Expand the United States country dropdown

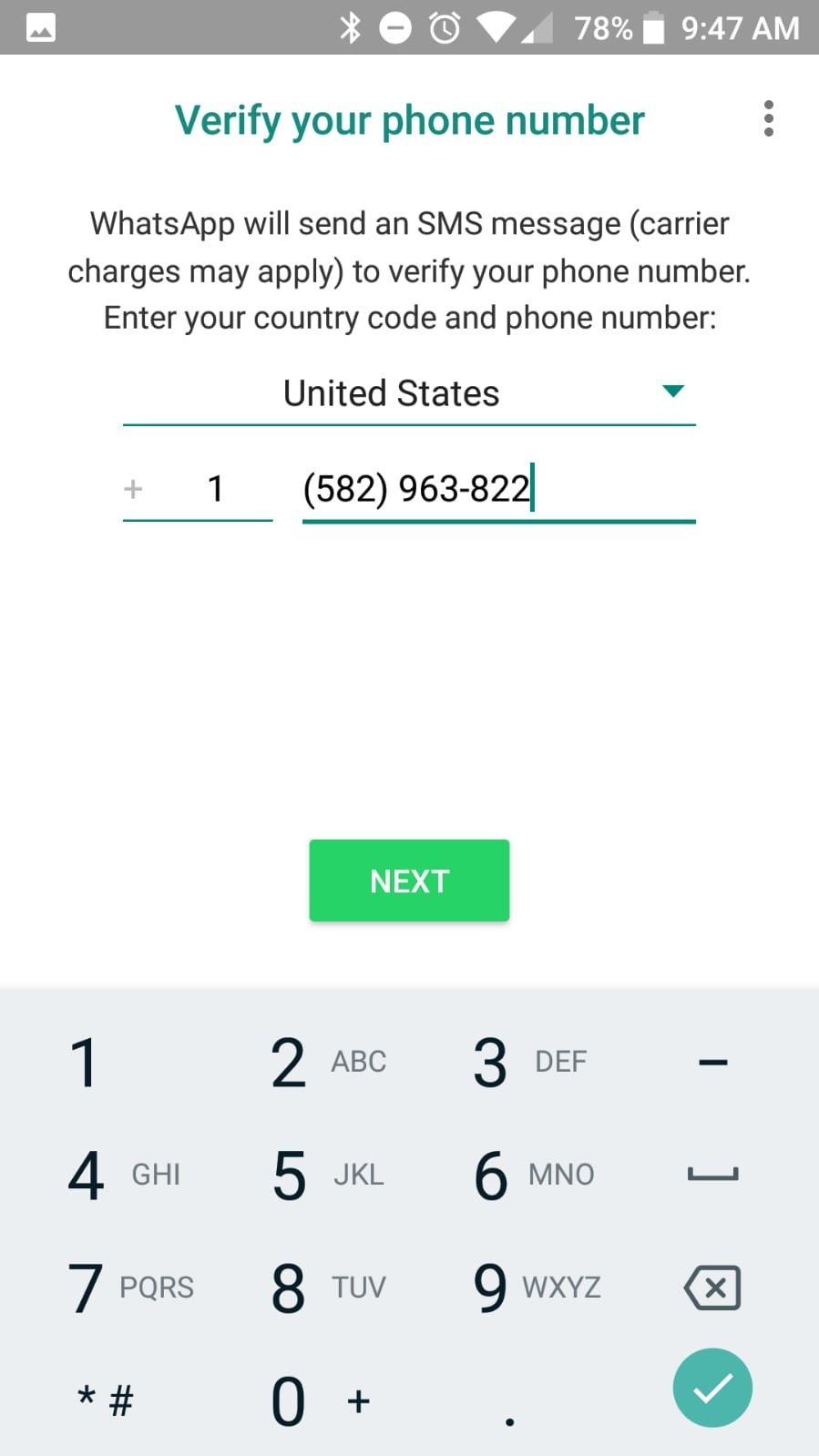[x=409, y=393]
